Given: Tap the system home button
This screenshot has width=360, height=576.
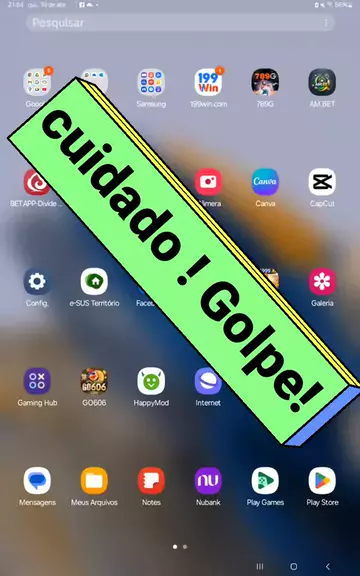Looking at the screenshot, I should coord(294,566).
